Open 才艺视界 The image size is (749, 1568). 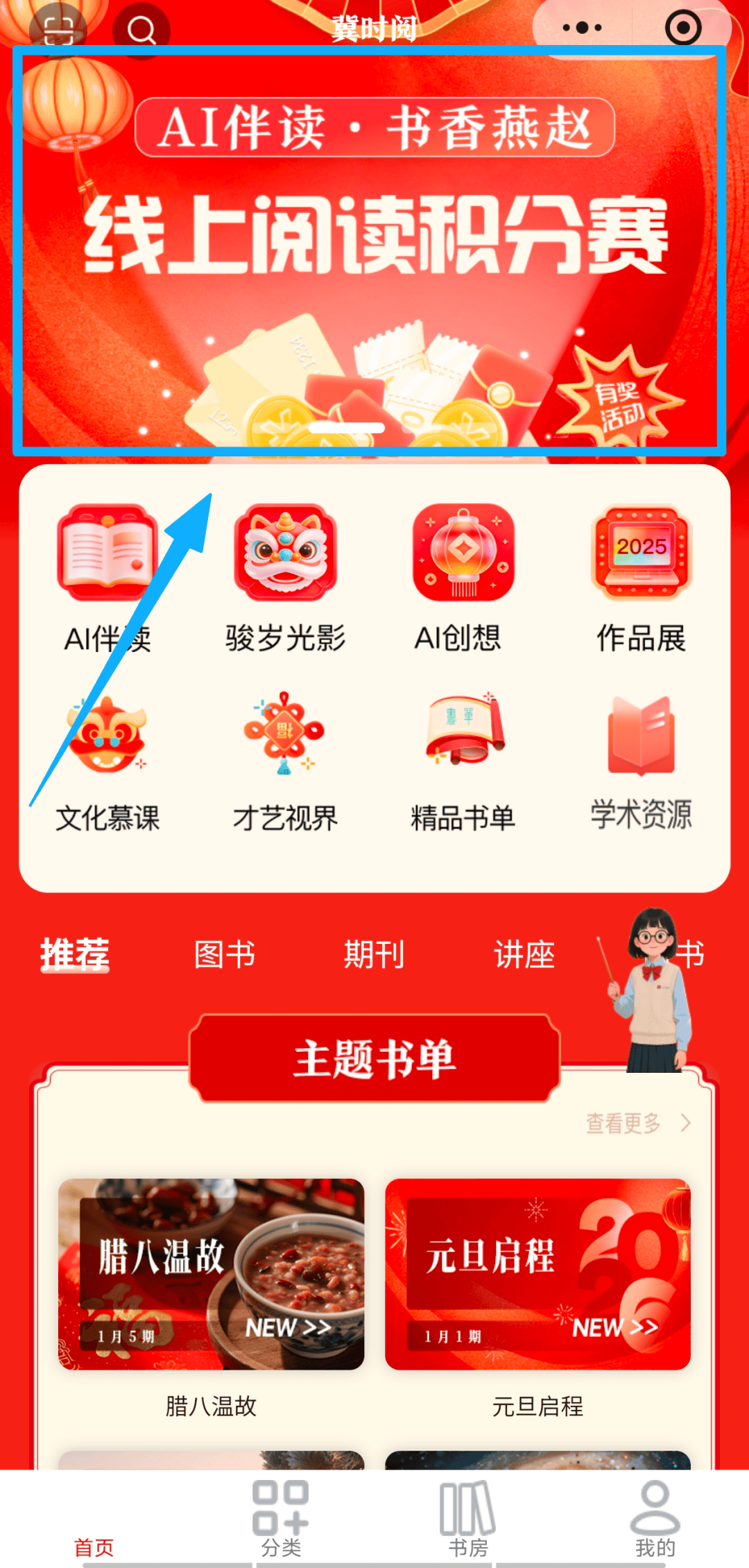285,763
